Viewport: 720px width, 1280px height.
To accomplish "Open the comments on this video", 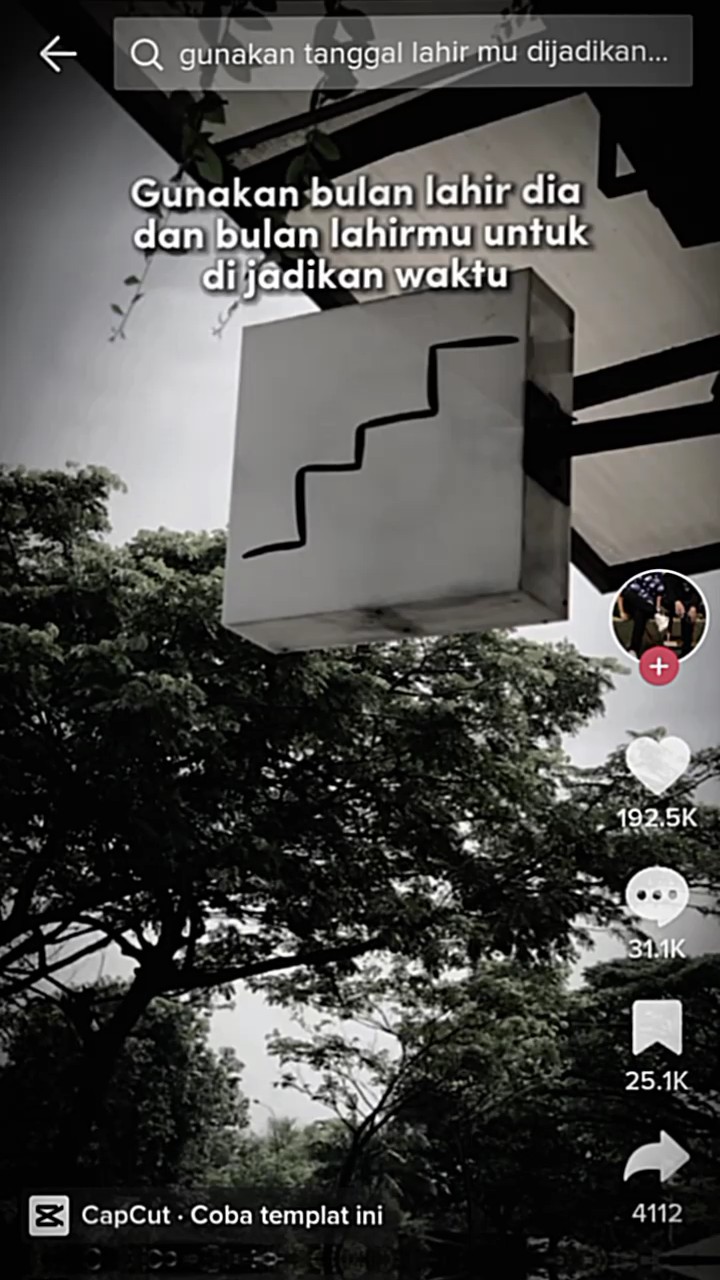I will pos(657,896).
